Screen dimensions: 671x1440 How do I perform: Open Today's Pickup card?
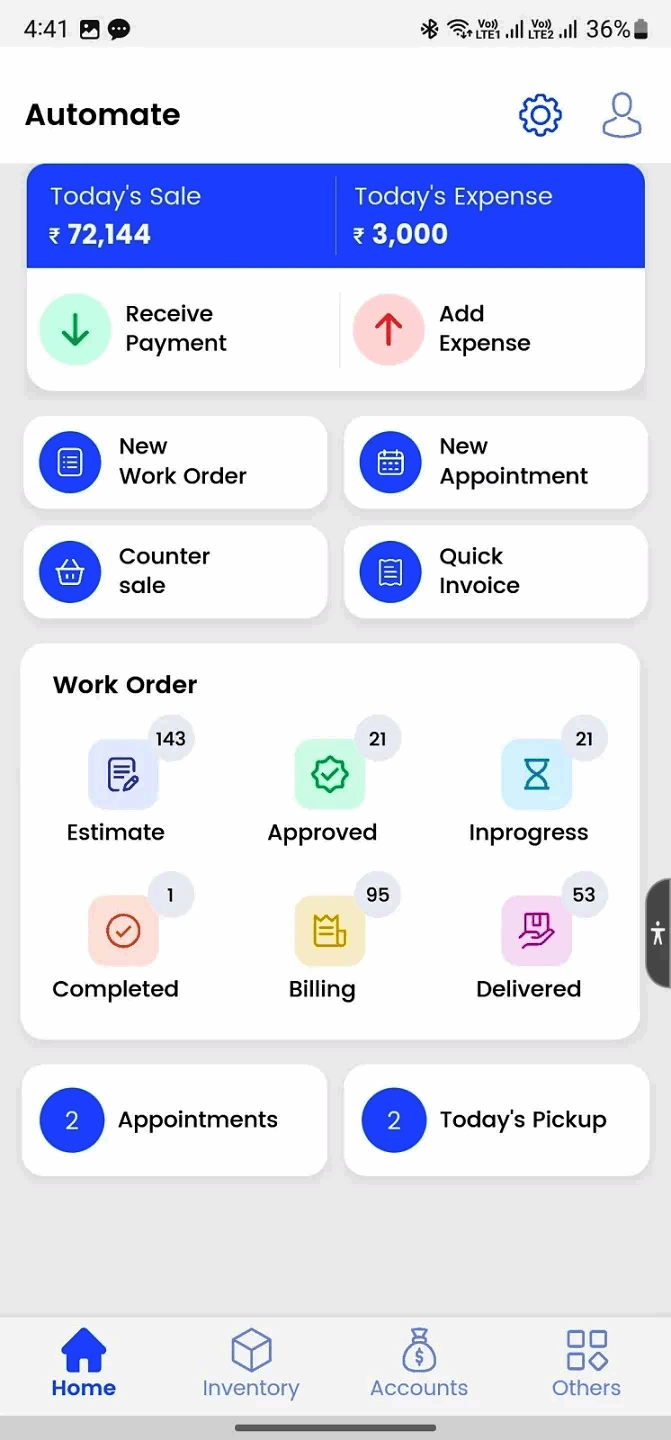(x=496, y=1120)
